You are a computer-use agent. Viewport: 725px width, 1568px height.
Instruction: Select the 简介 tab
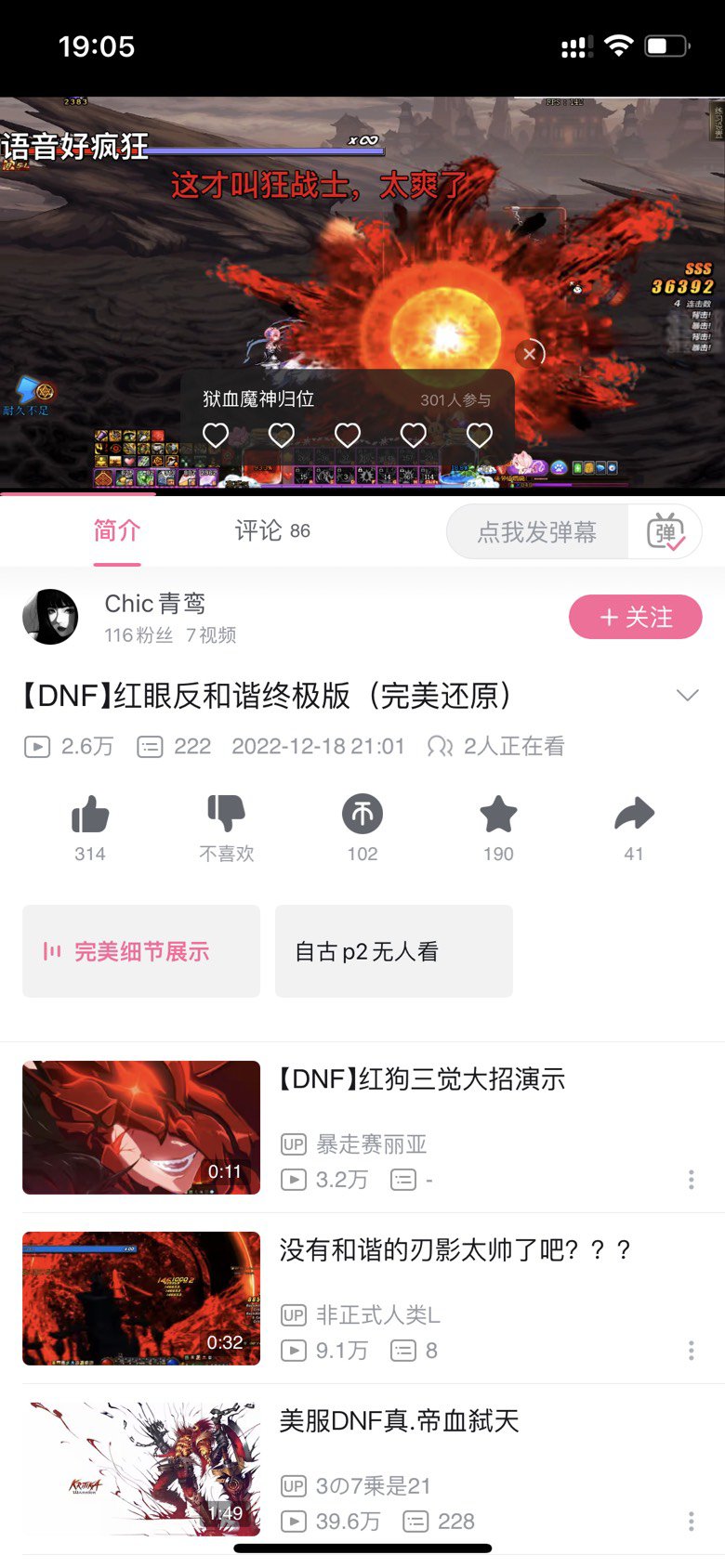(117, 530)
